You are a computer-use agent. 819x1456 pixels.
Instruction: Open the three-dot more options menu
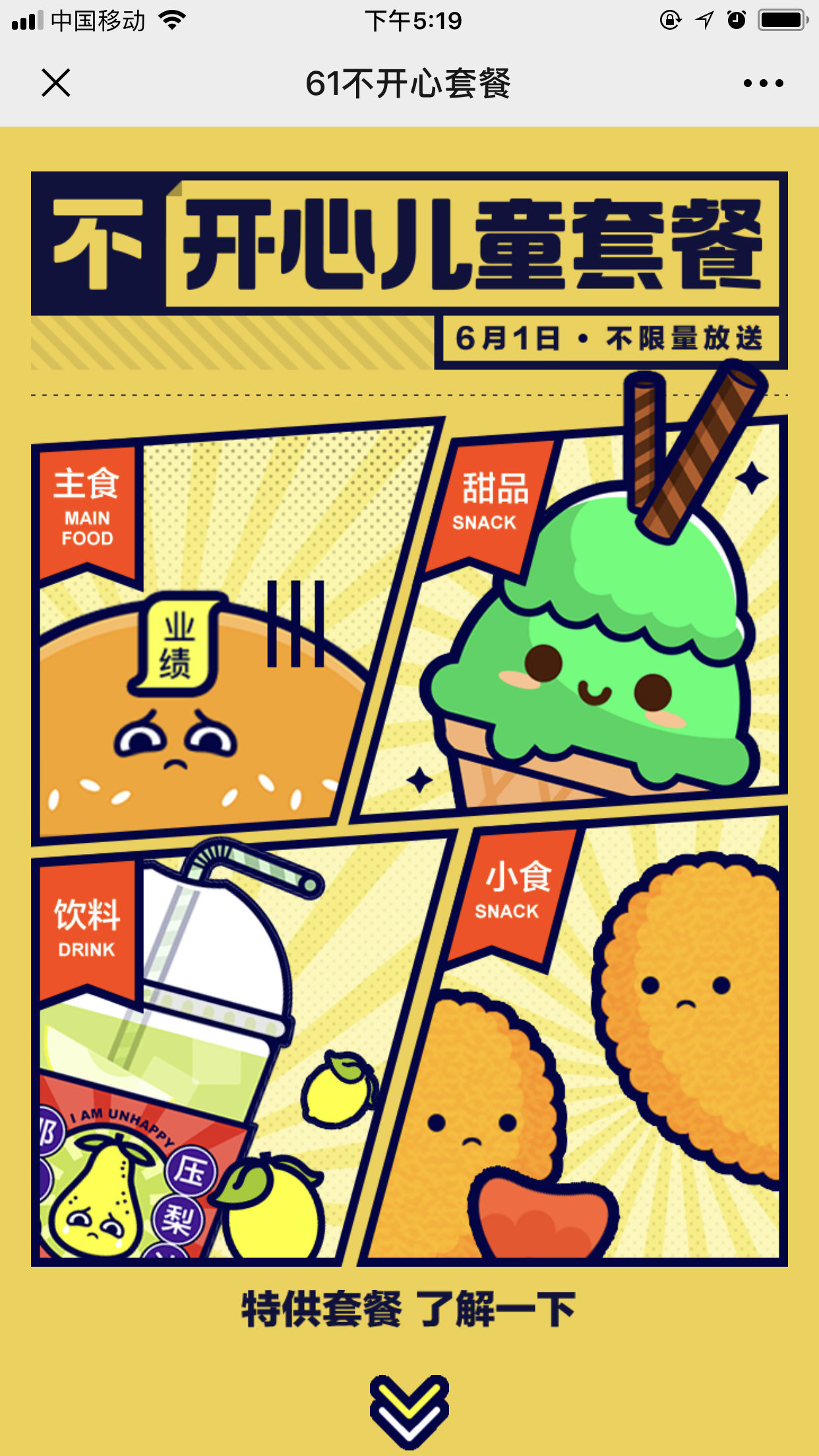[763, 83]
